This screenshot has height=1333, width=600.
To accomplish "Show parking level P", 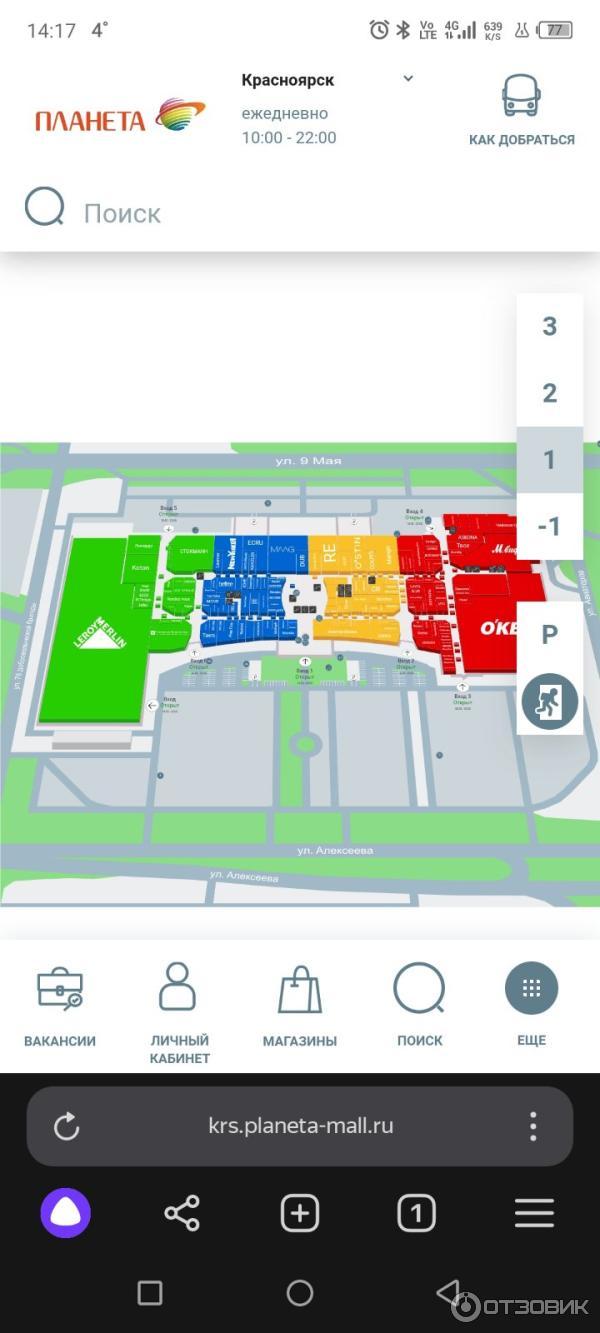I will click(549, 635).
